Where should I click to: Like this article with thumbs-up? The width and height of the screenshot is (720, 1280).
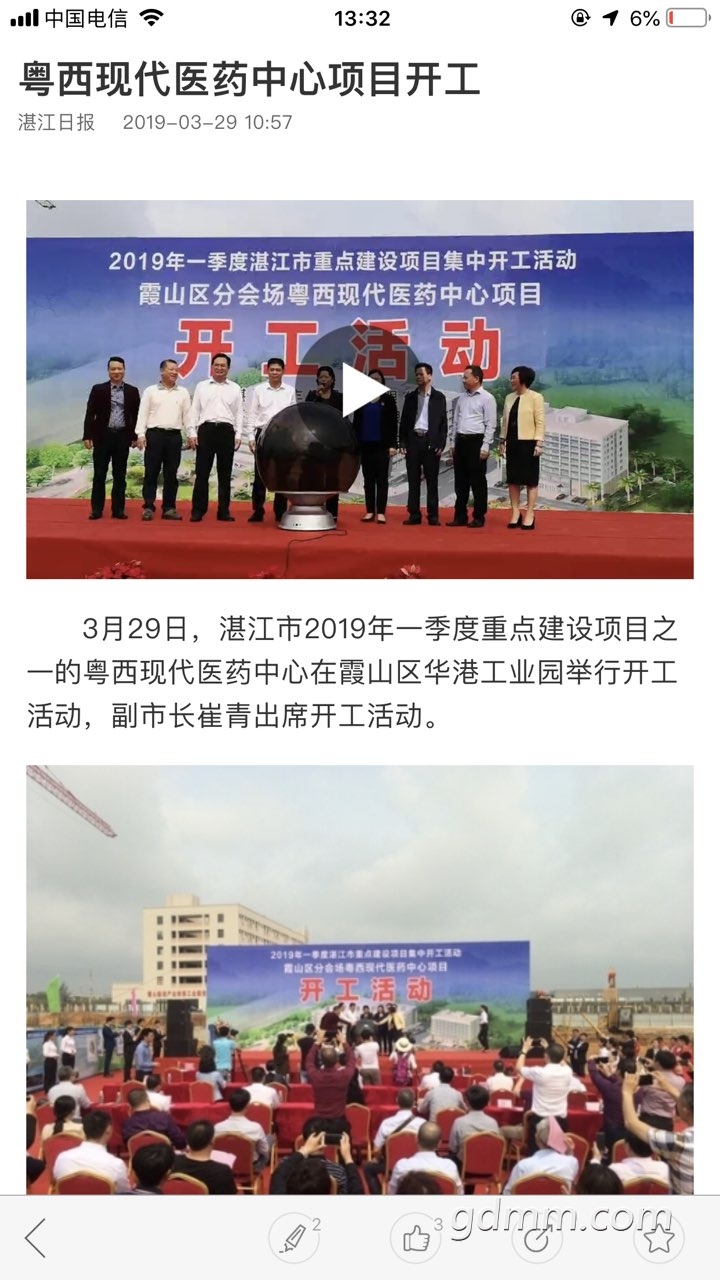pyautogui.click(x=416, y=1238)
